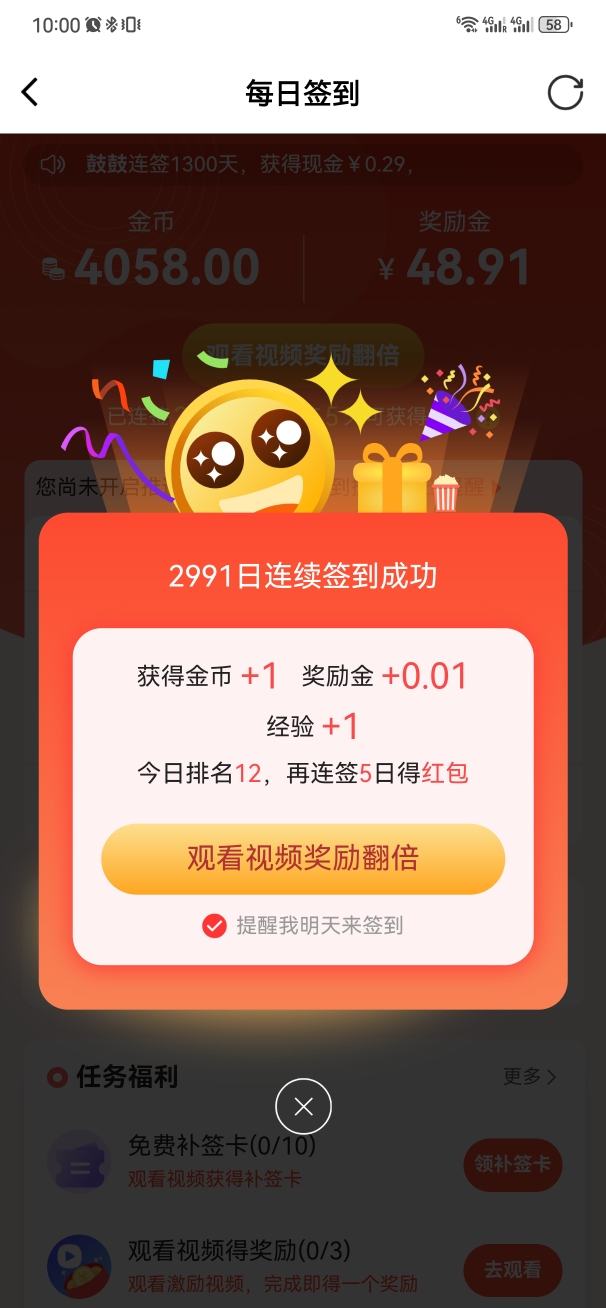Viewport: 606px width, 1308px height.
Task: Tap 观看视频奖励翻倍 in the popup
Action: pyautogui.click(x=302, y=858)
